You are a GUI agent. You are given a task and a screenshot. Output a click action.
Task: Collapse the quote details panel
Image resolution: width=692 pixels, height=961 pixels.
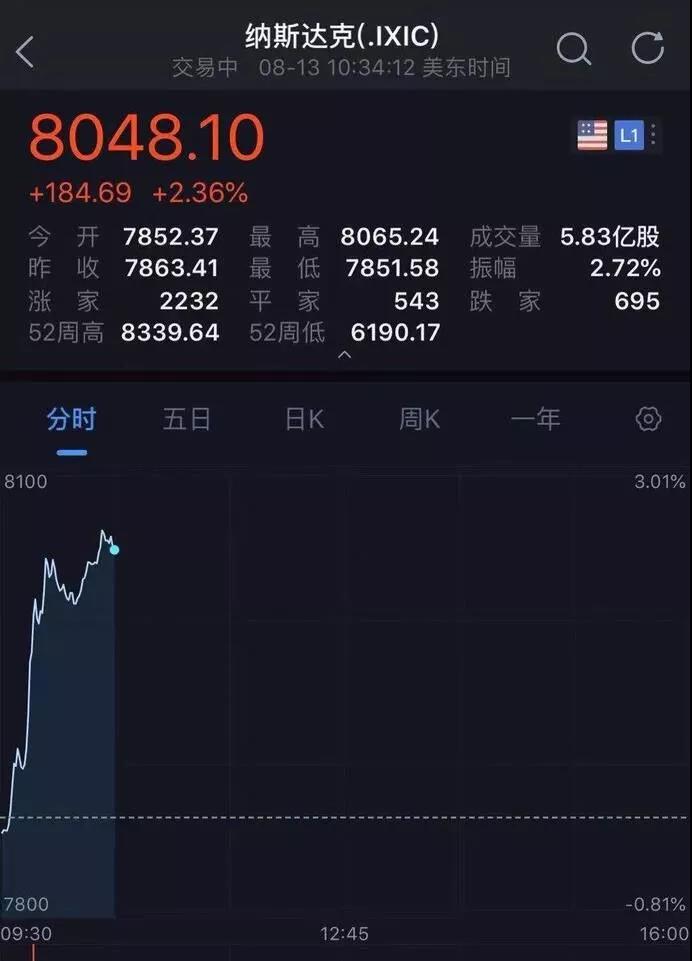click(345, 355)
